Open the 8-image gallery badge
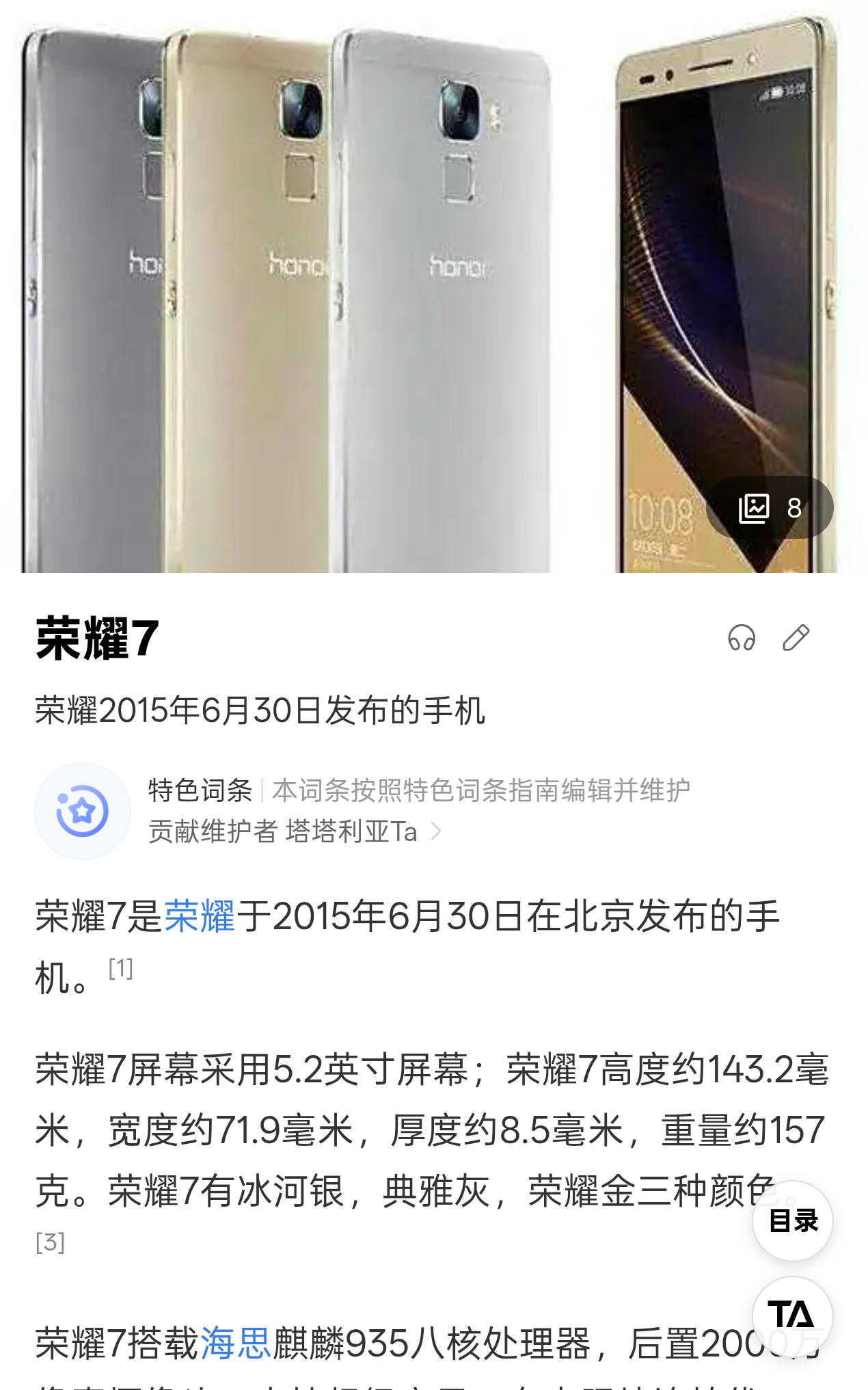 tap(770, 507)
